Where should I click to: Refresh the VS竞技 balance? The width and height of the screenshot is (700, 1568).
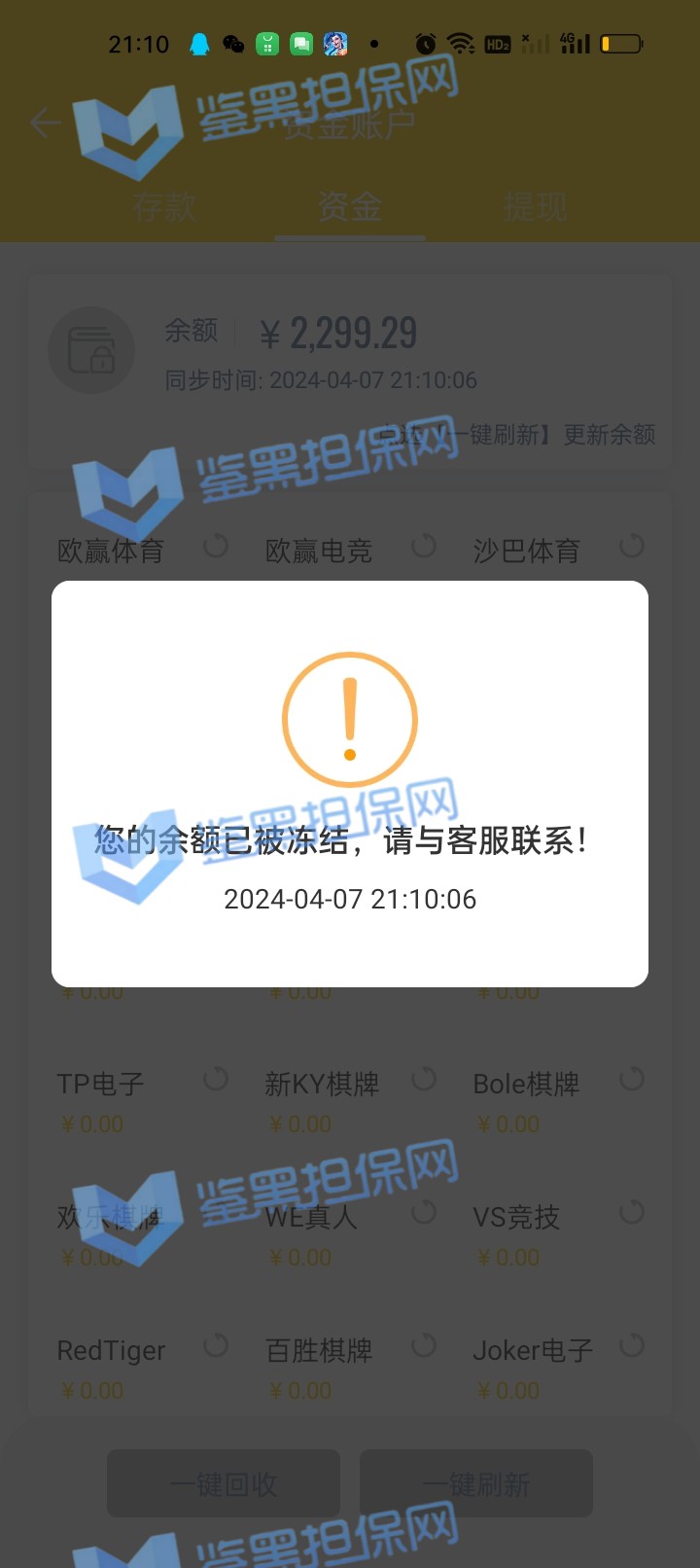tap(632, 1212)
